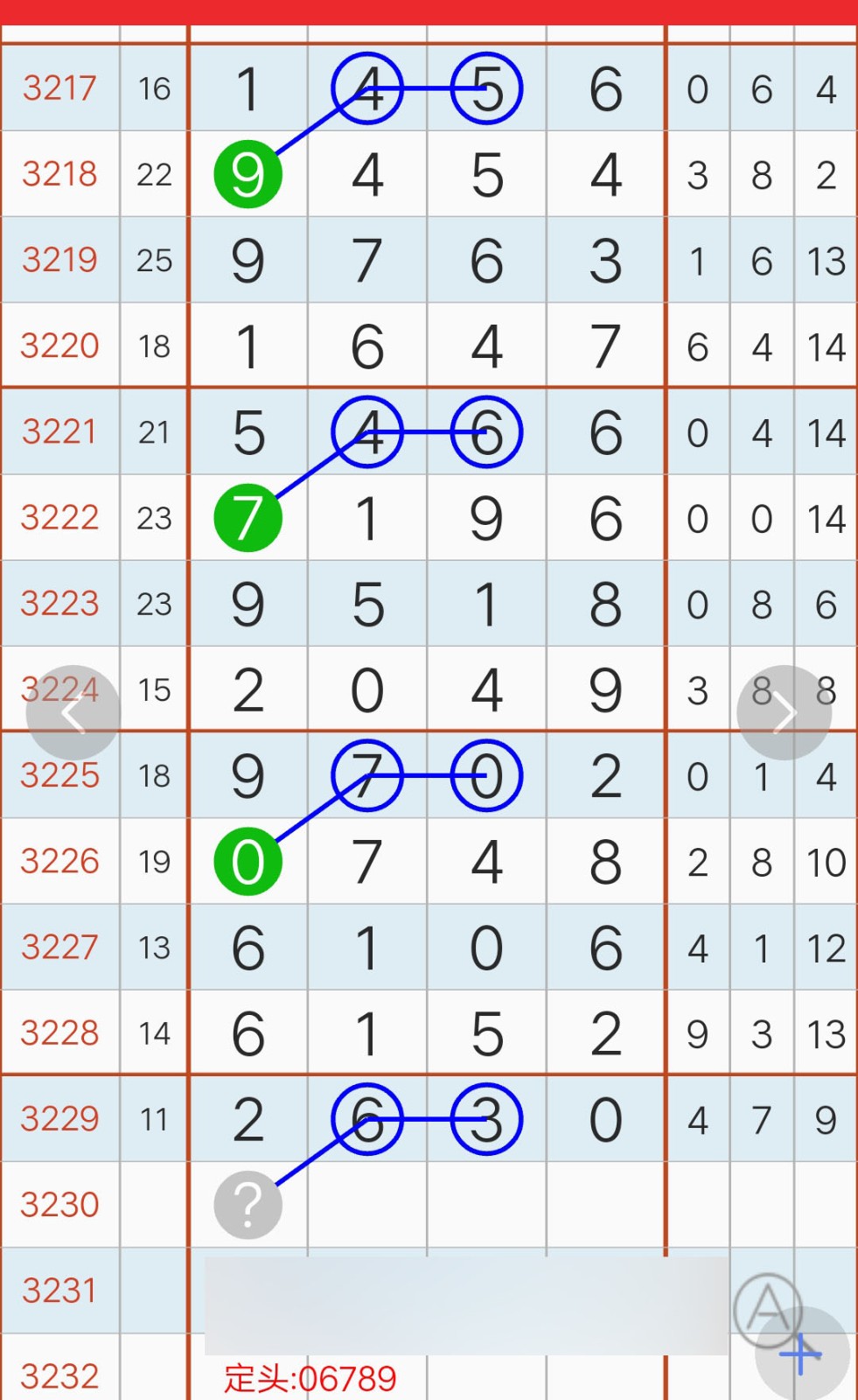The width and height of the screenshot is (858, 1400).
Task: Go to the previous page with left arrow
Action: tap(73, 713)
